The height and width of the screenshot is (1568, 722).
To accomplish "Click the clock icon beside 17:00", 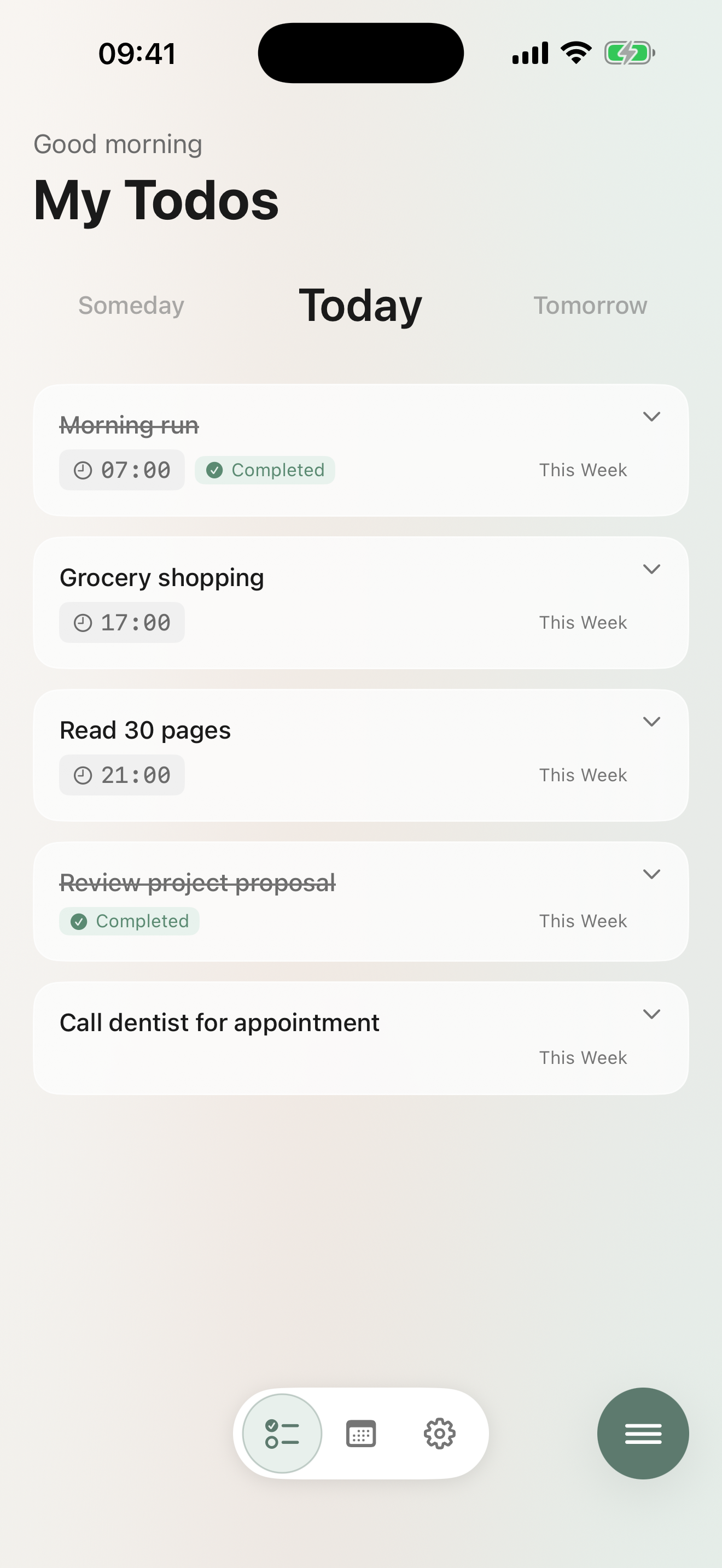I will [82, 622].
